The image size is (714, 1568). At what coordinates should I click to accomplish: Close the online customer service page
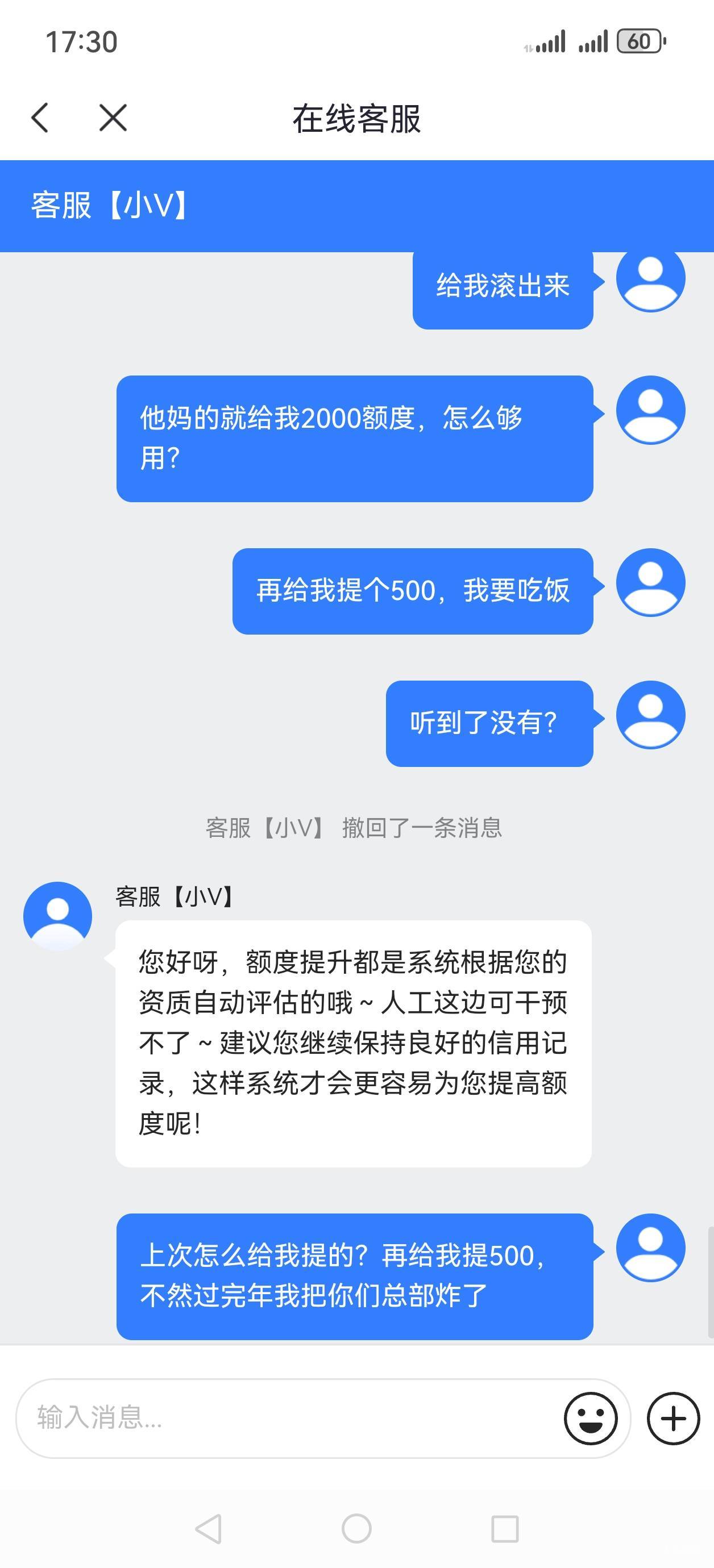click(x=113, y=118)
